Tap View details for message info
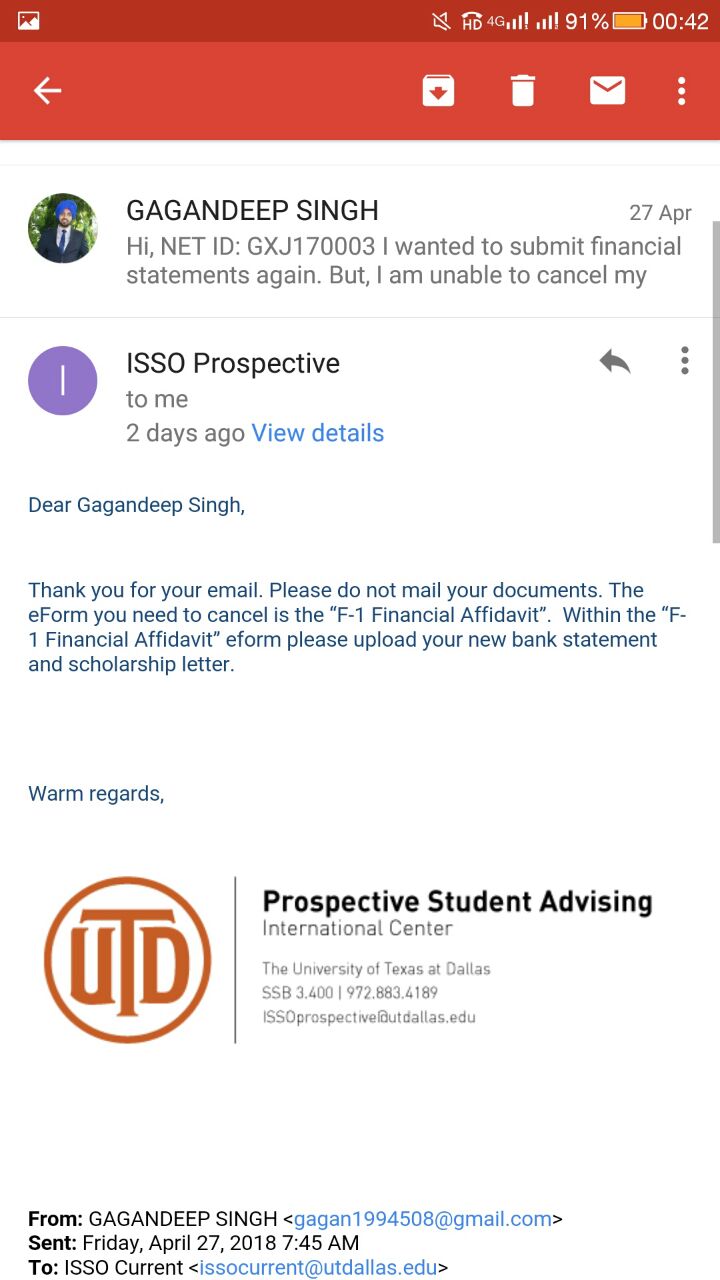This screenshot has width=720, height=1280. pyautogui.click(x=317, y=433)
